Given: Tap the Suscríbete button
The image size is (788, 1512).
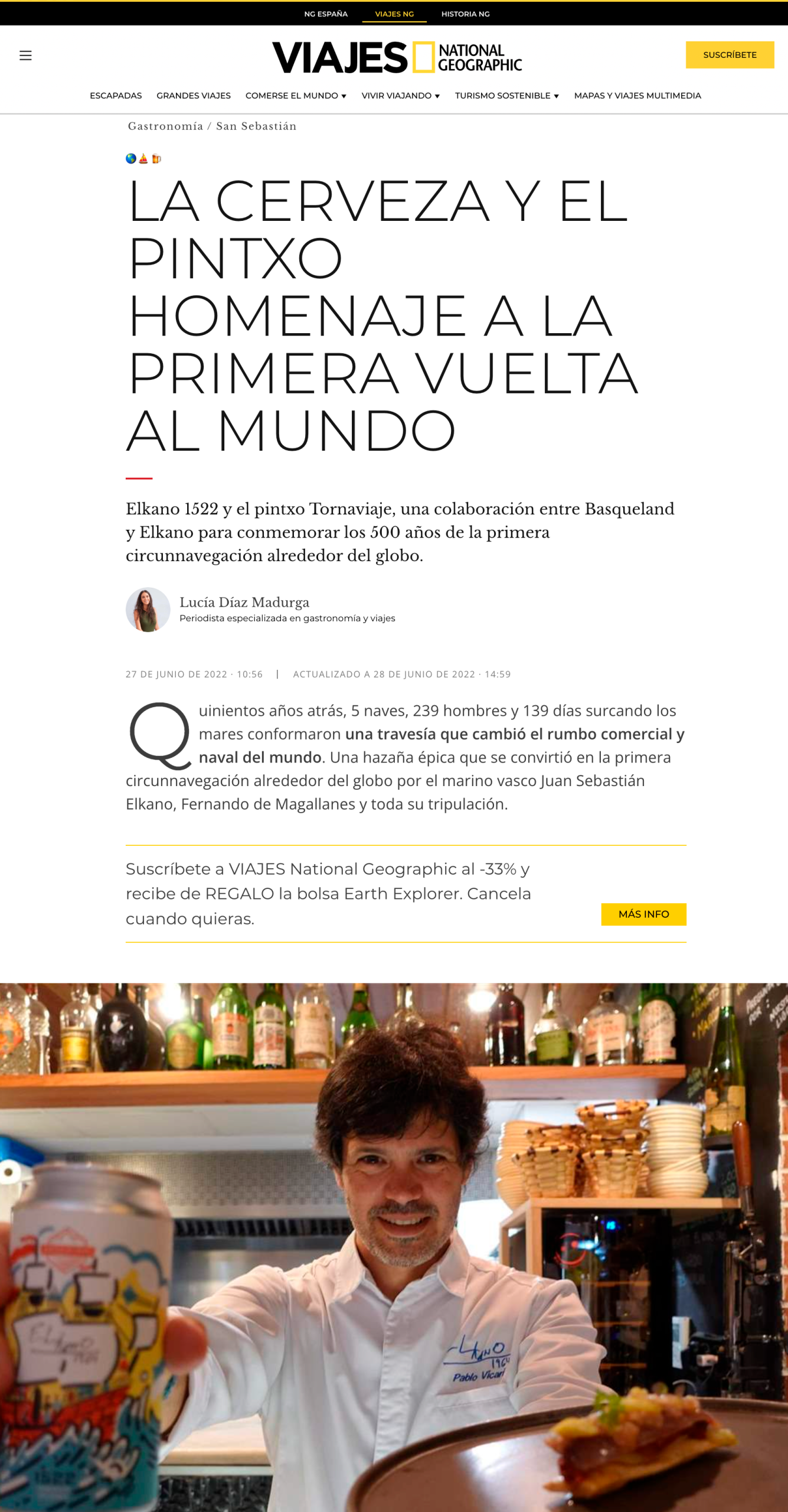Looking at the screenshot, I should coord(729,55).
